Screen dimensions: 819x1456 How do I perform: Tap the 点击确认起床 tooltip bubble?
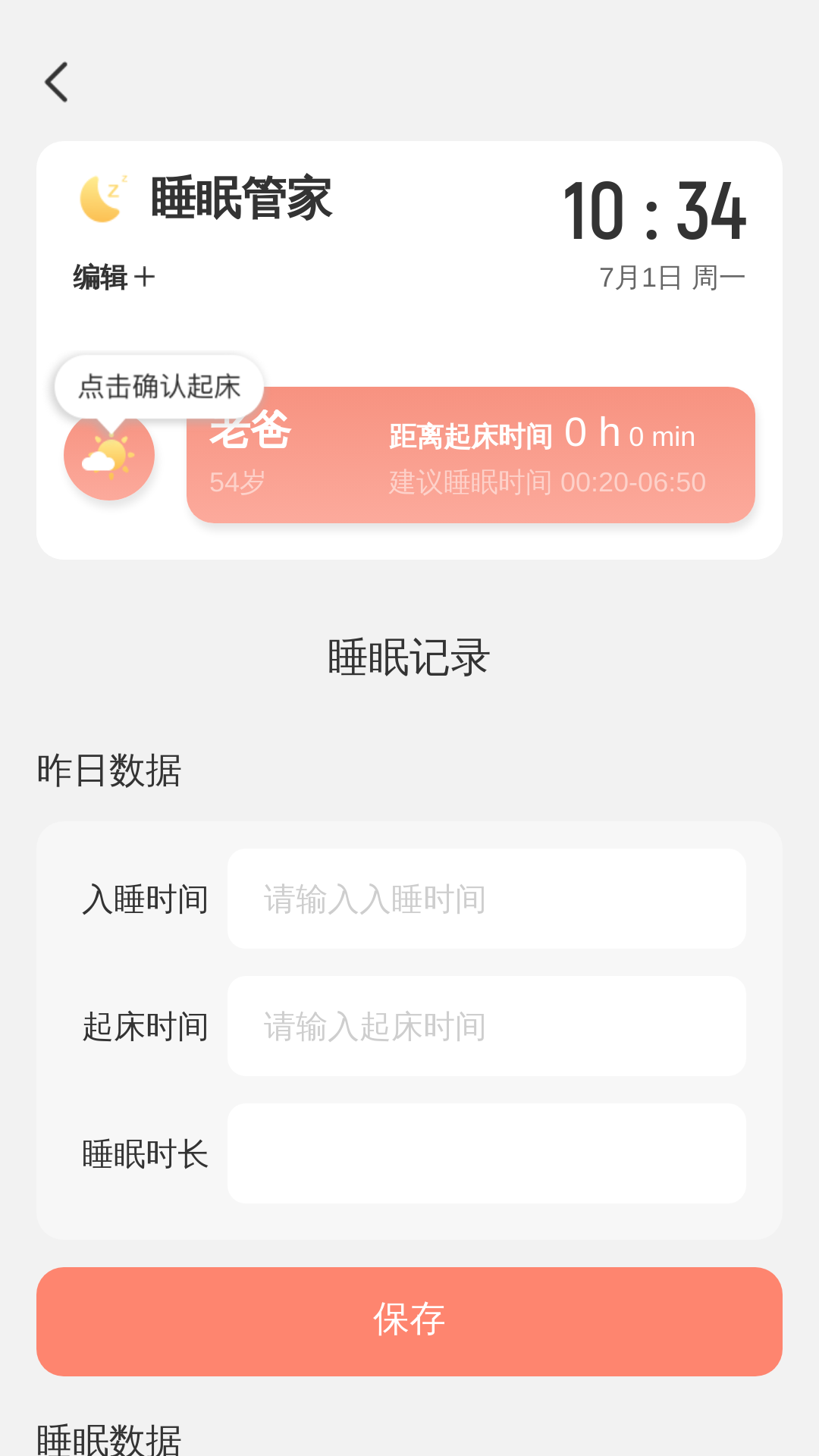point(158,386)
